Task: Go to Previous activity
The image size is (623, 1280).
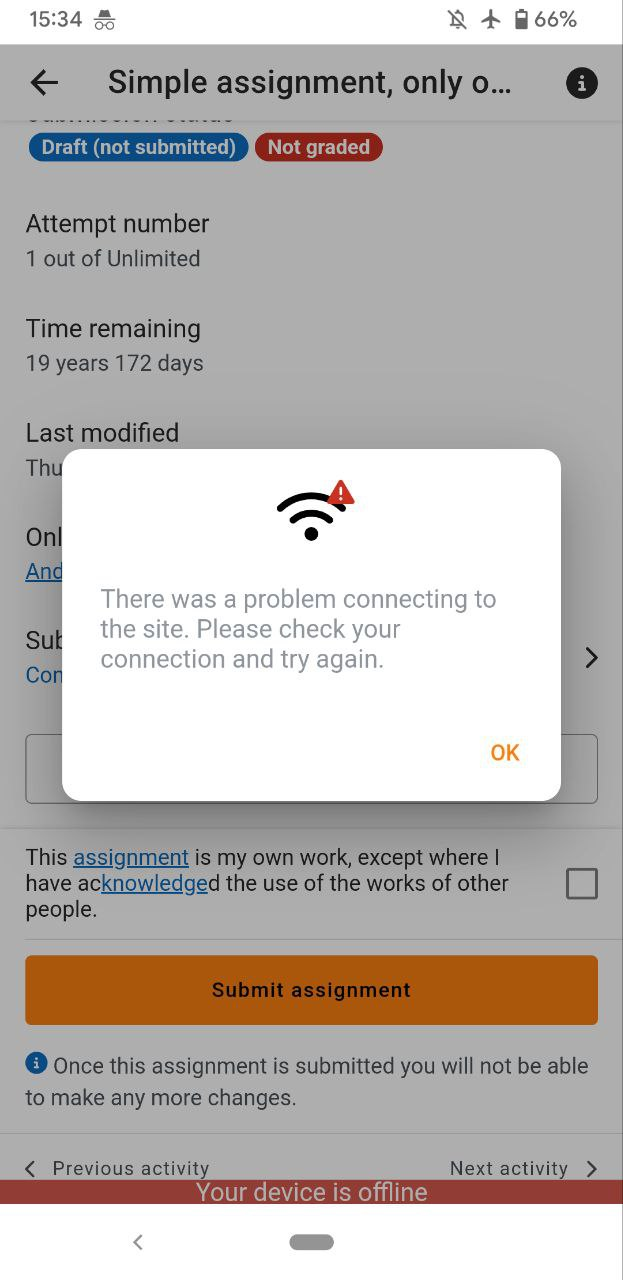Action: 117,1168
